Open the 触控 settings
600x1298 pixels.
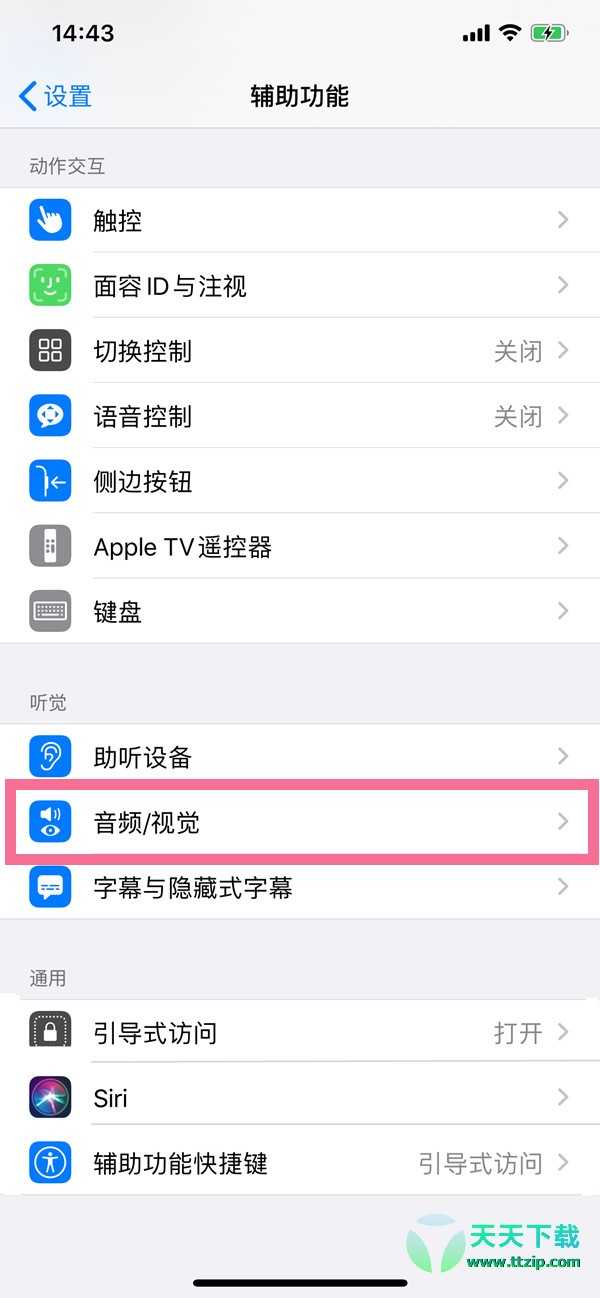click(x=300, y=221)
